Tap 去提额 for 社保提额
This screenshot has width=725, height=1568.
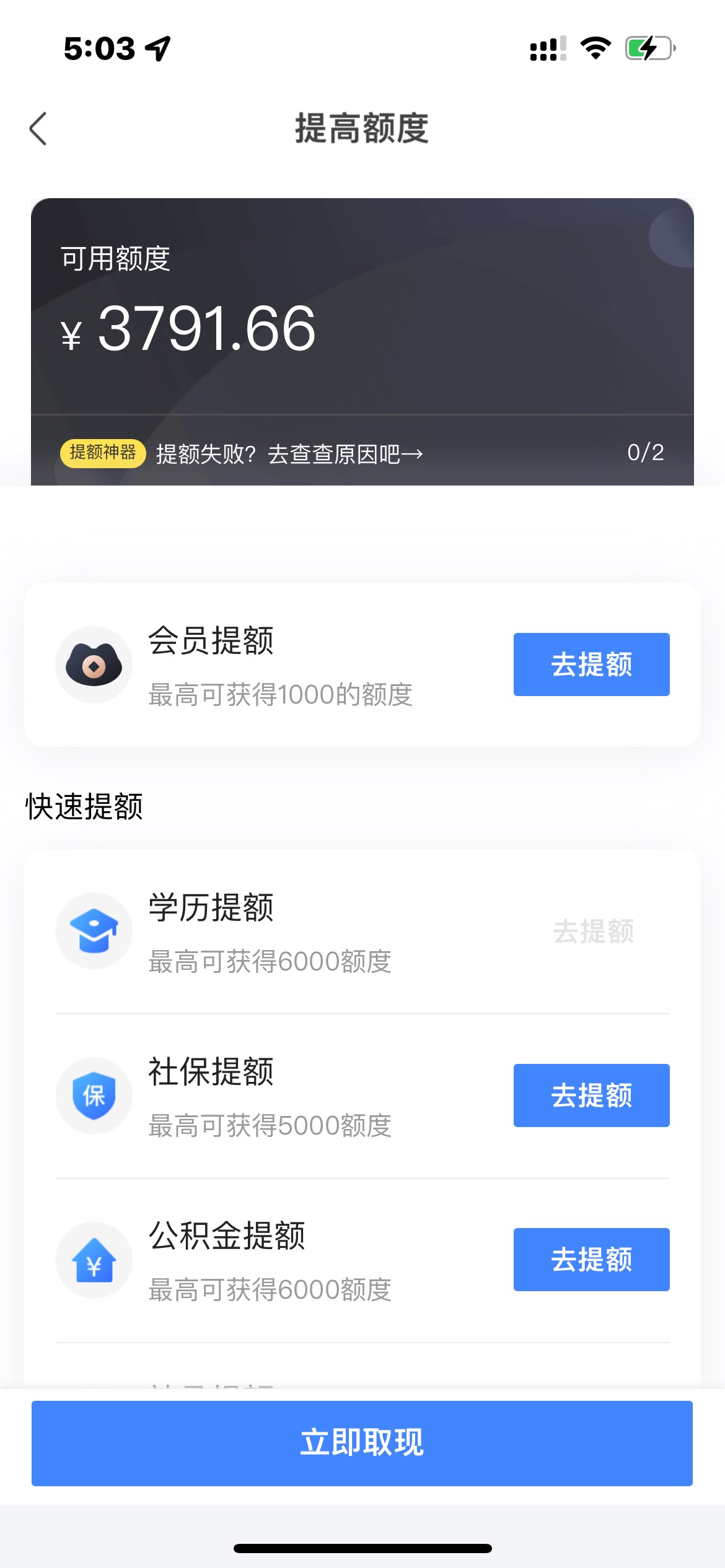tap(591, 1095)
